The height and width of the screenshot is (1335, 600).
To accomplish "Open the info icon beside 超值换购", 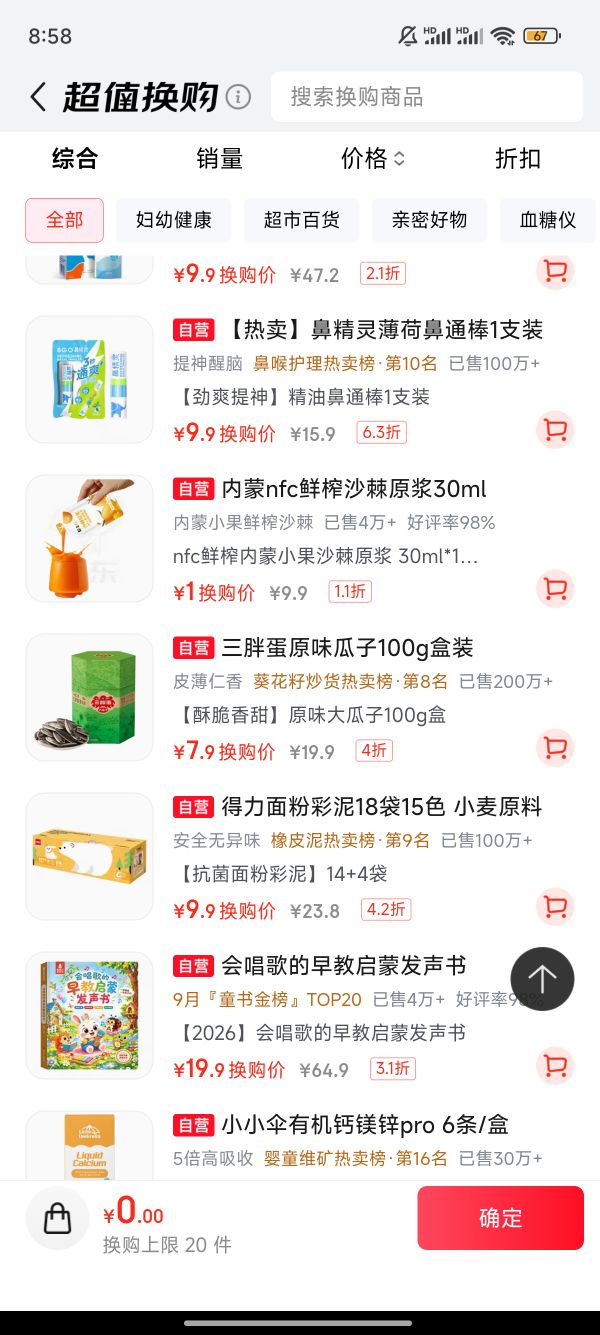I will click(238, 97).
